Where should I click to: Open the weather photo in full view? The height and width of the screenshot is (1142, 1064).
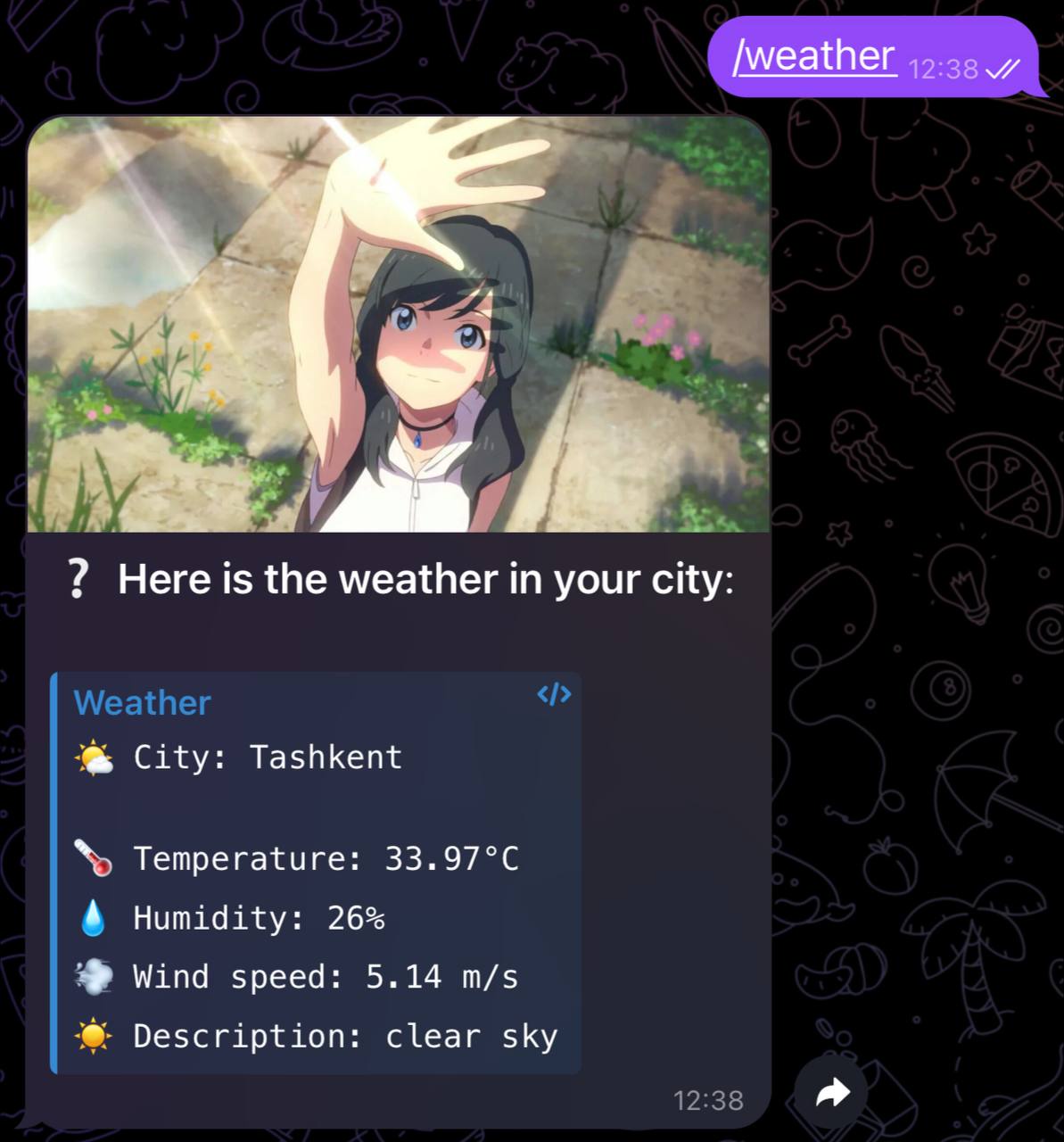pos(398,325)
